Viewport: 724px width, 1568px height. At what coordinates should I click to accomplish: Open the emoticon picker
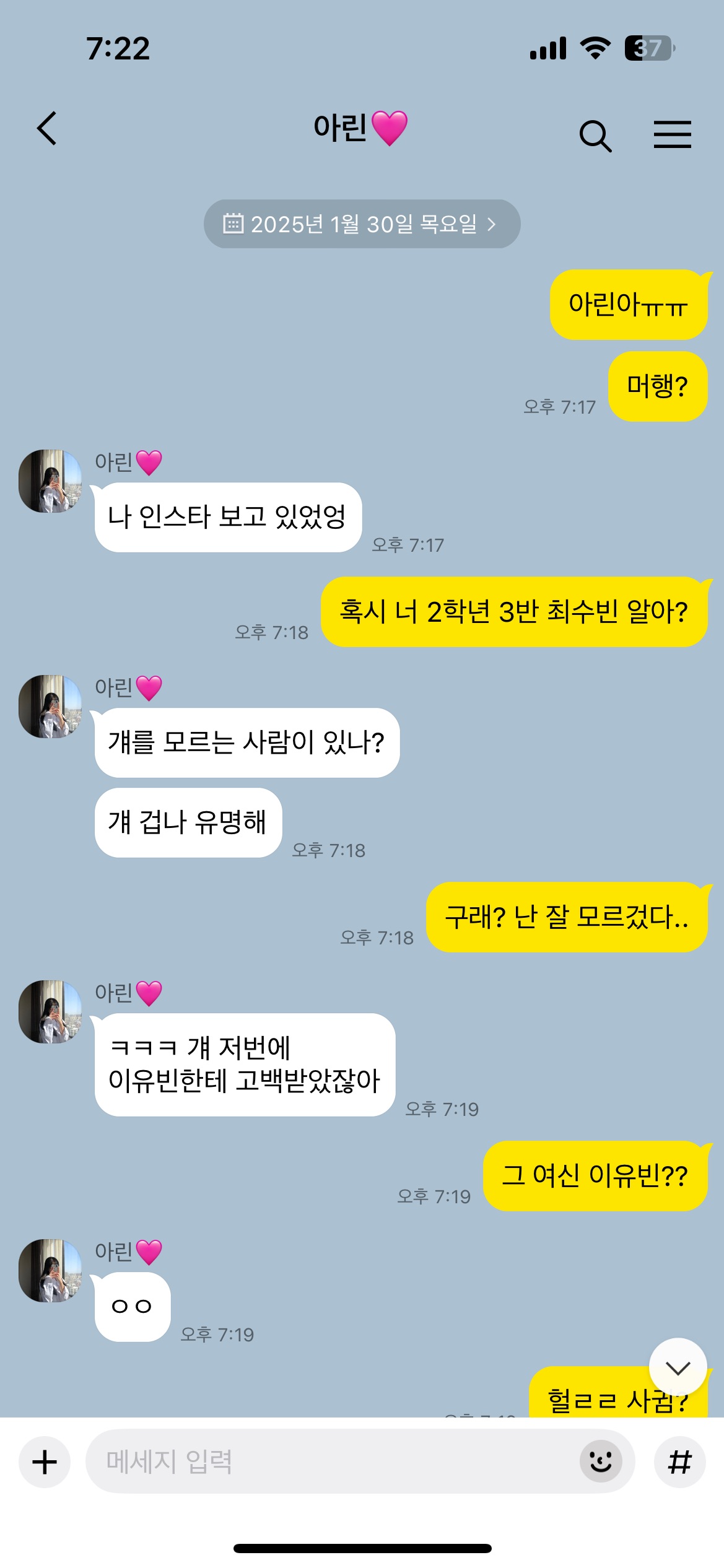pyautogui.click(x=600, y=1461)
